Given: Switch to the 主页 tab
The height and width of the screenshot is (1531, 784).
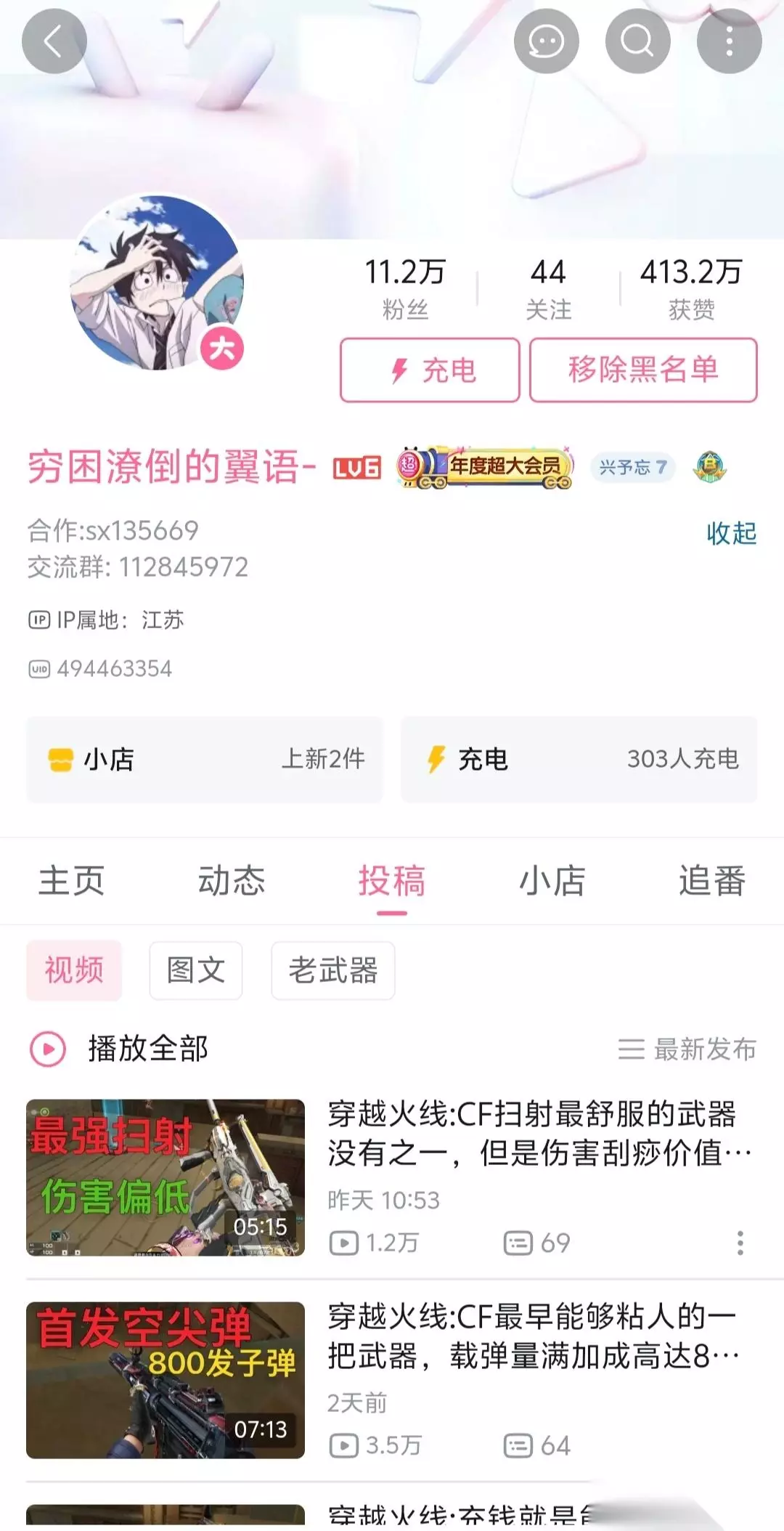Looking at the screenshot, I should [x=71, y=881].
